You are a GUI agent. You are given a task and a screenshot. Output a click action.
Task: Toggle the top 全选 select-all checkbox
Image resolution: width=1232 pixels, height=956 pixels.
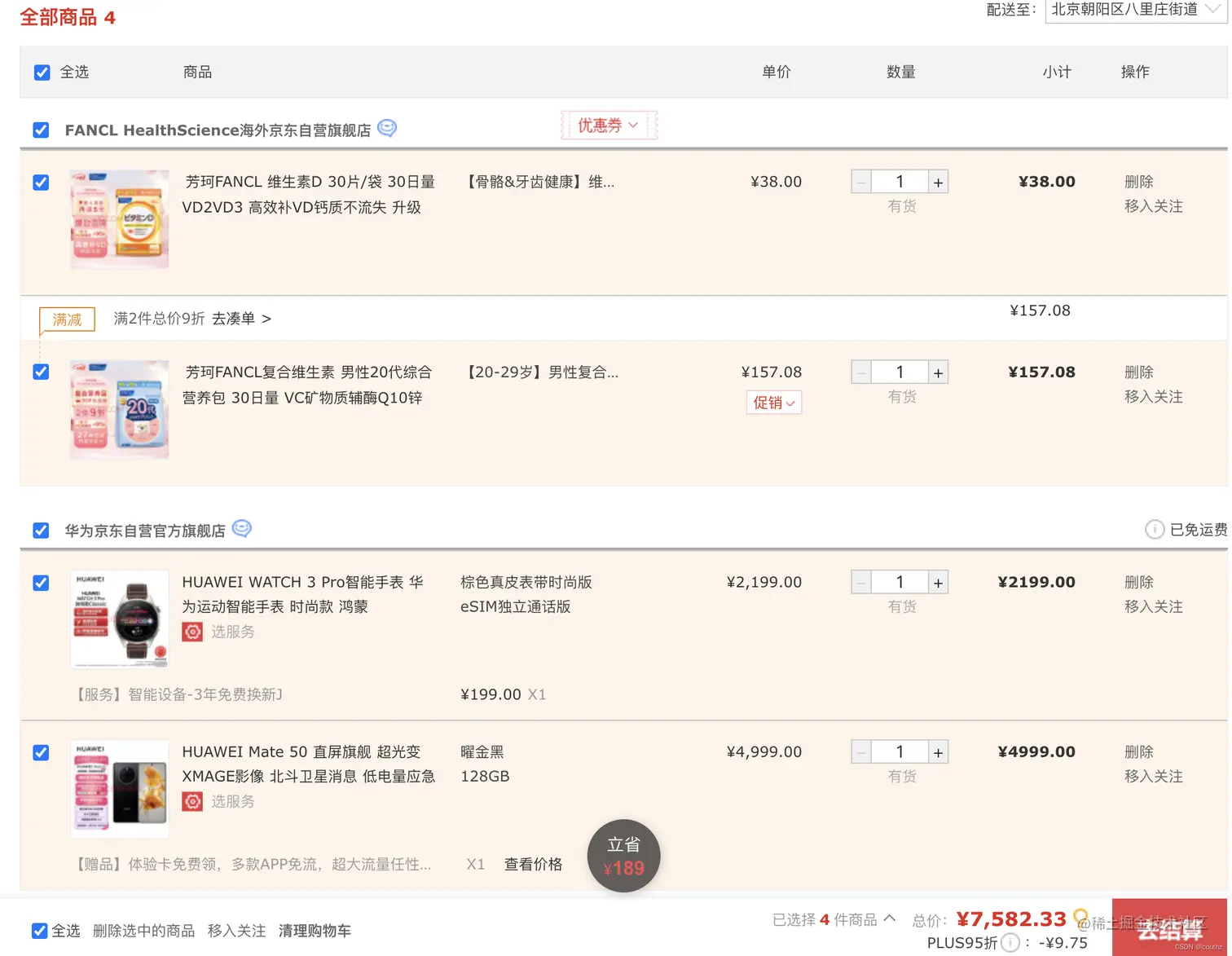[x=42, y=73]
